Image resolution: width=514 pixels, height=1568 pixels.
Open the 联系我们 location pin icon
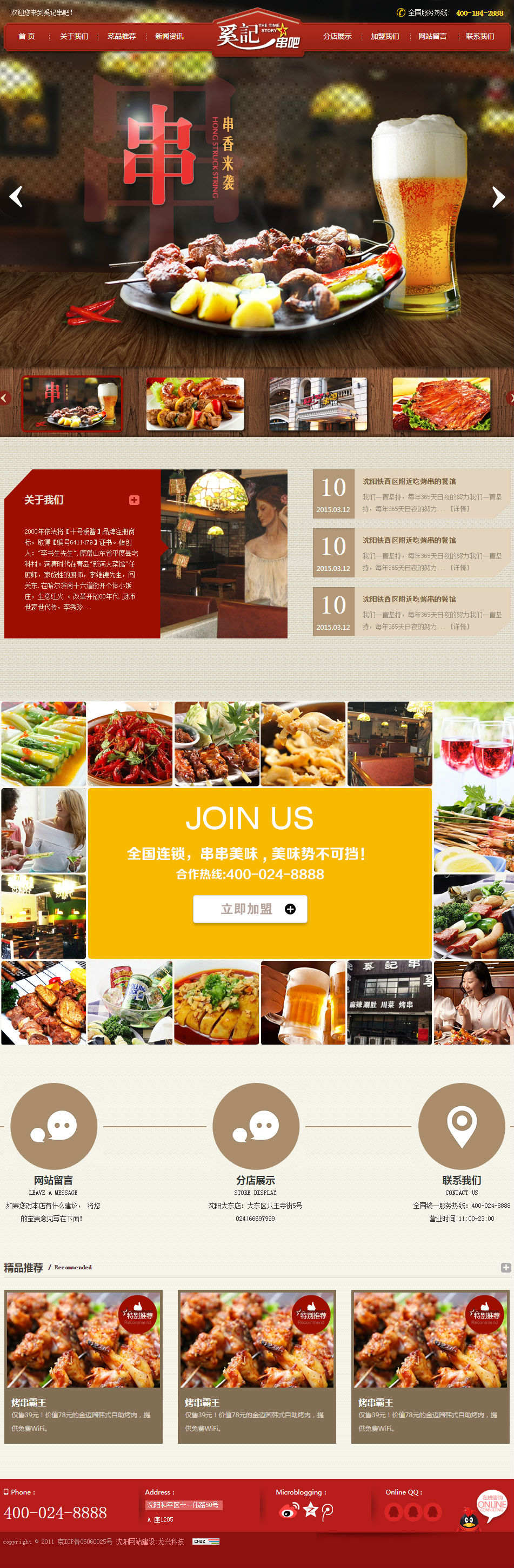461,1126
